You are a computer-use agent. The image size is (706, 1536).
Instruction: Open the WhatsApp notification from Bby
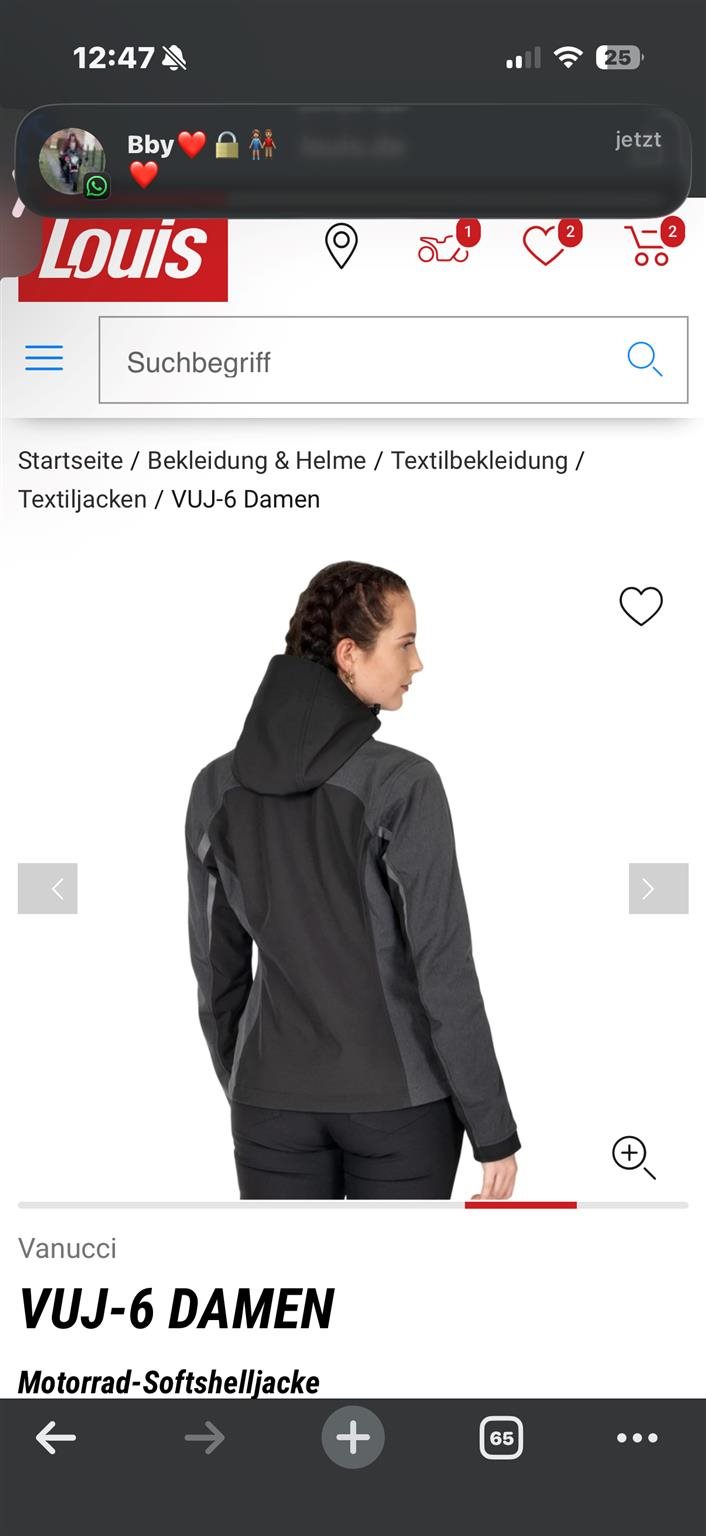352,160
